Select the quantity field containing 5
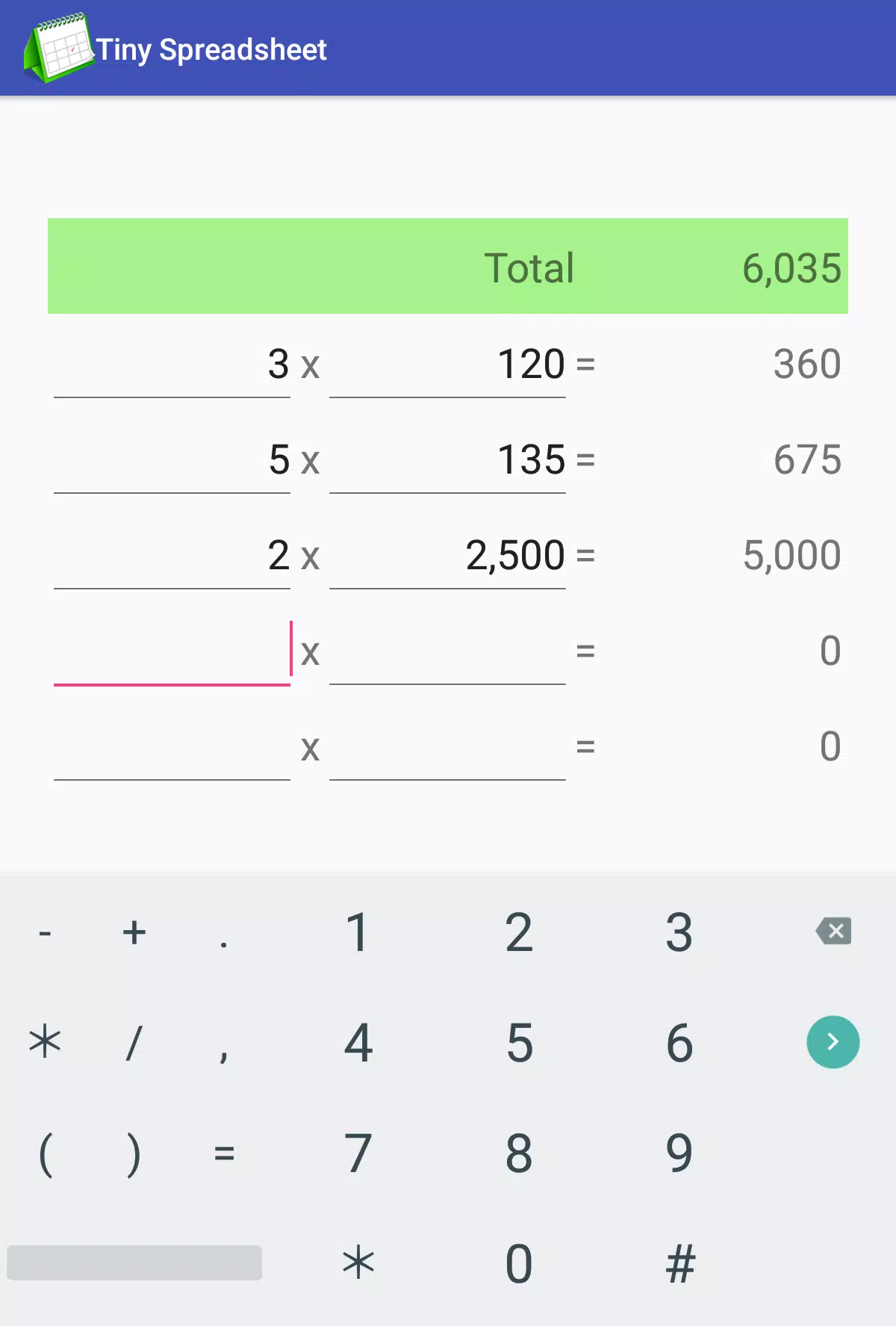The width and height of the screenshot is (896, 1326). click(172, 460)
